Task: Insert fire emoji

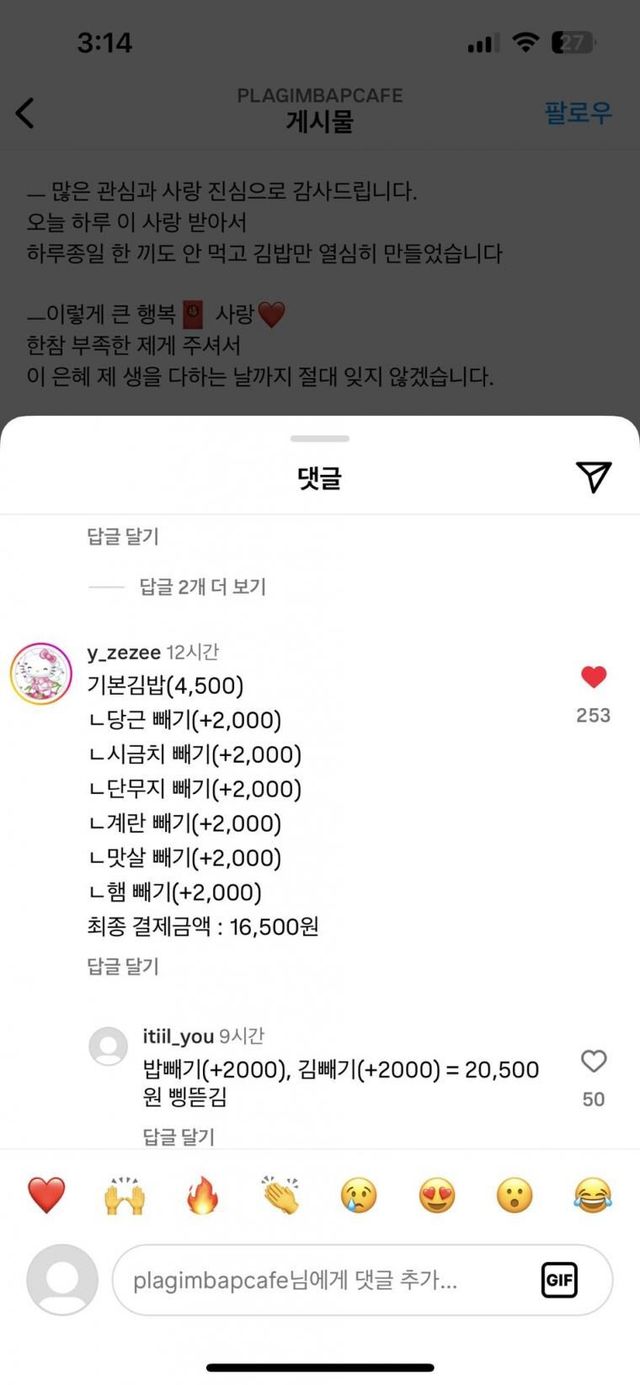Action: point(202,1195)
